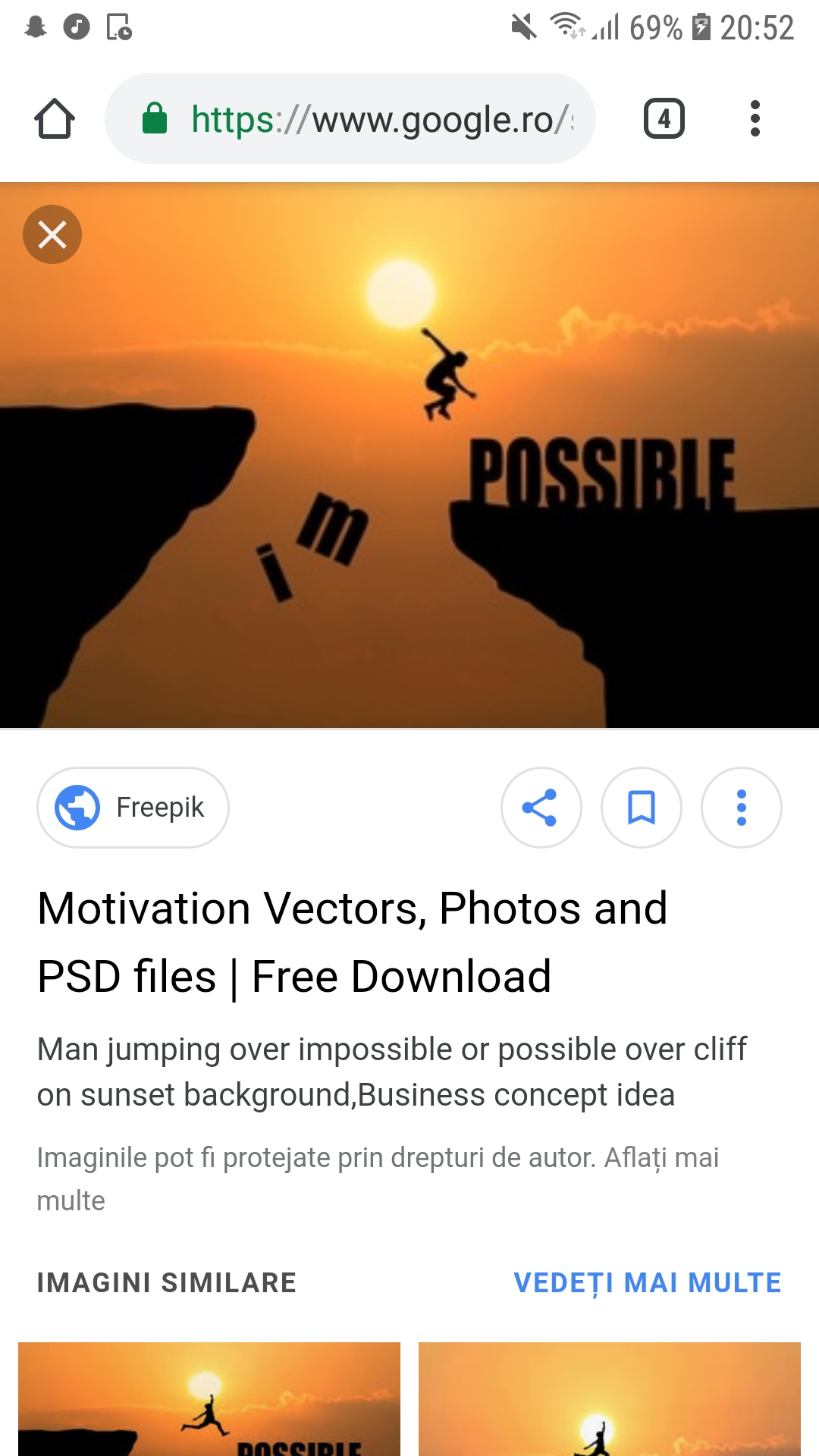Screen dimensions: 819x1456
Task: Open the tab switcher showing 4 tabs
Action: coord(664,119)
